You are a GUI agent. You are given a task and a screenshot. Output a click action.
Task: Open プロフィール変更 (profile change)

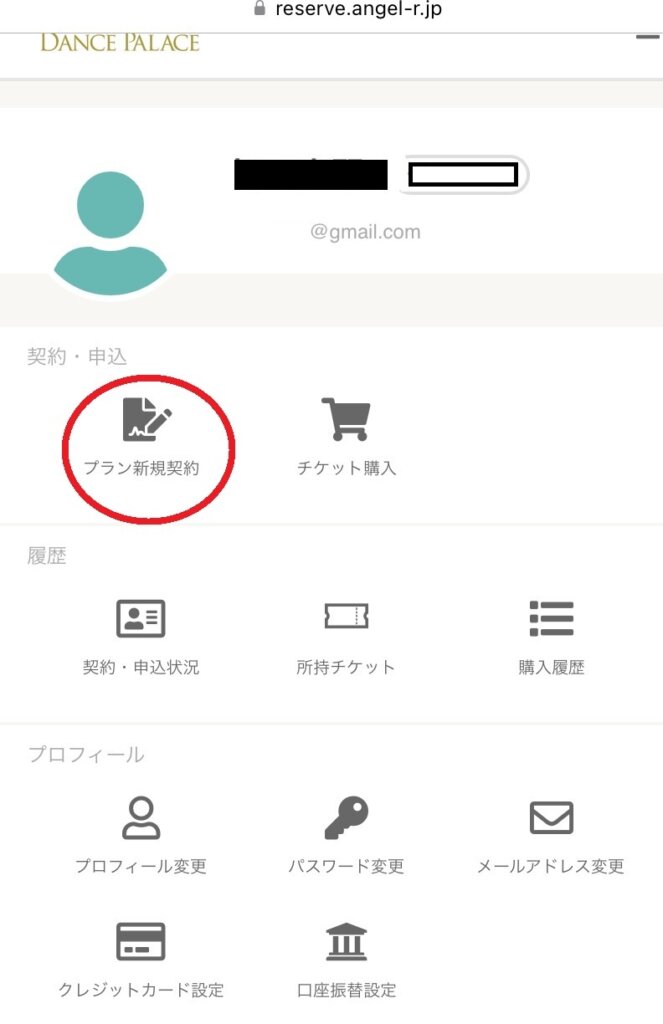[x=141, y=837]
